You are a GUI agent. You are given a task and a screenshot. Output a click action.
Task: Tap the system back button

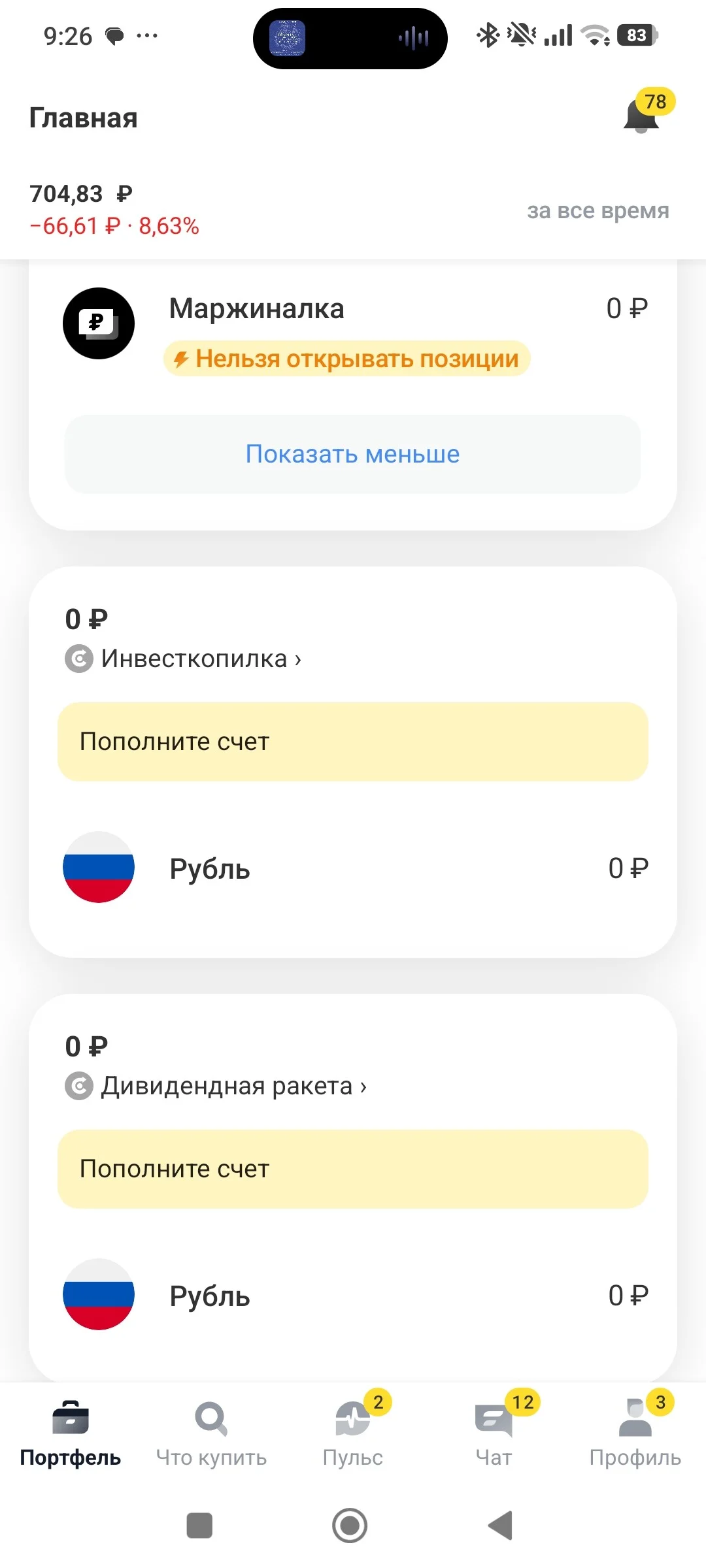pyautogui.click(x=501, y=1526)
